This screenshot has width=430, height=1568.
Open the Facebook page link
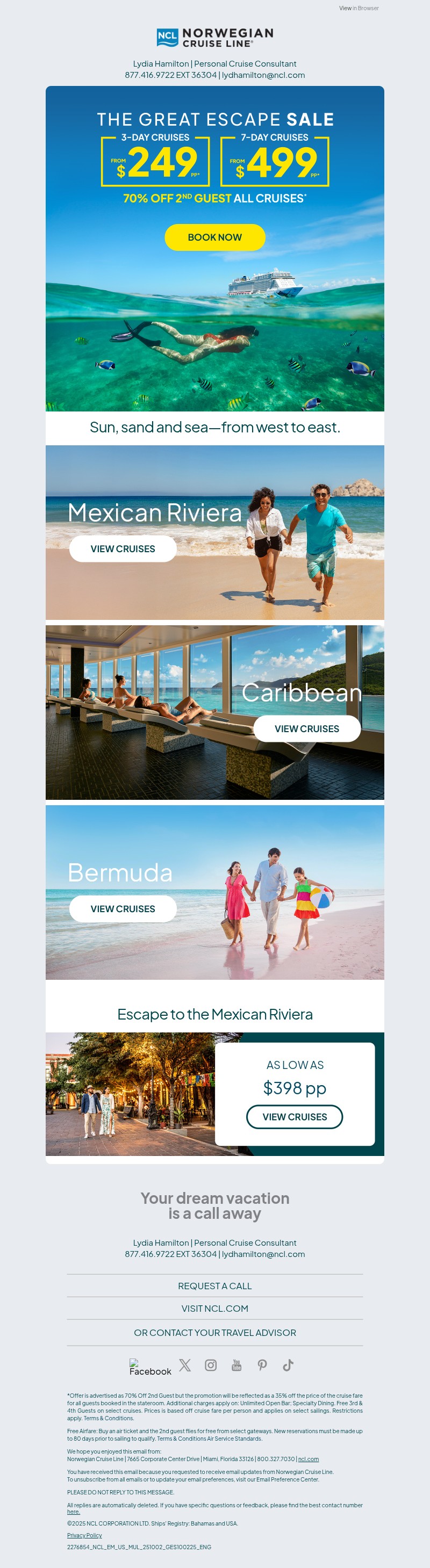(x=150, y=1367)
